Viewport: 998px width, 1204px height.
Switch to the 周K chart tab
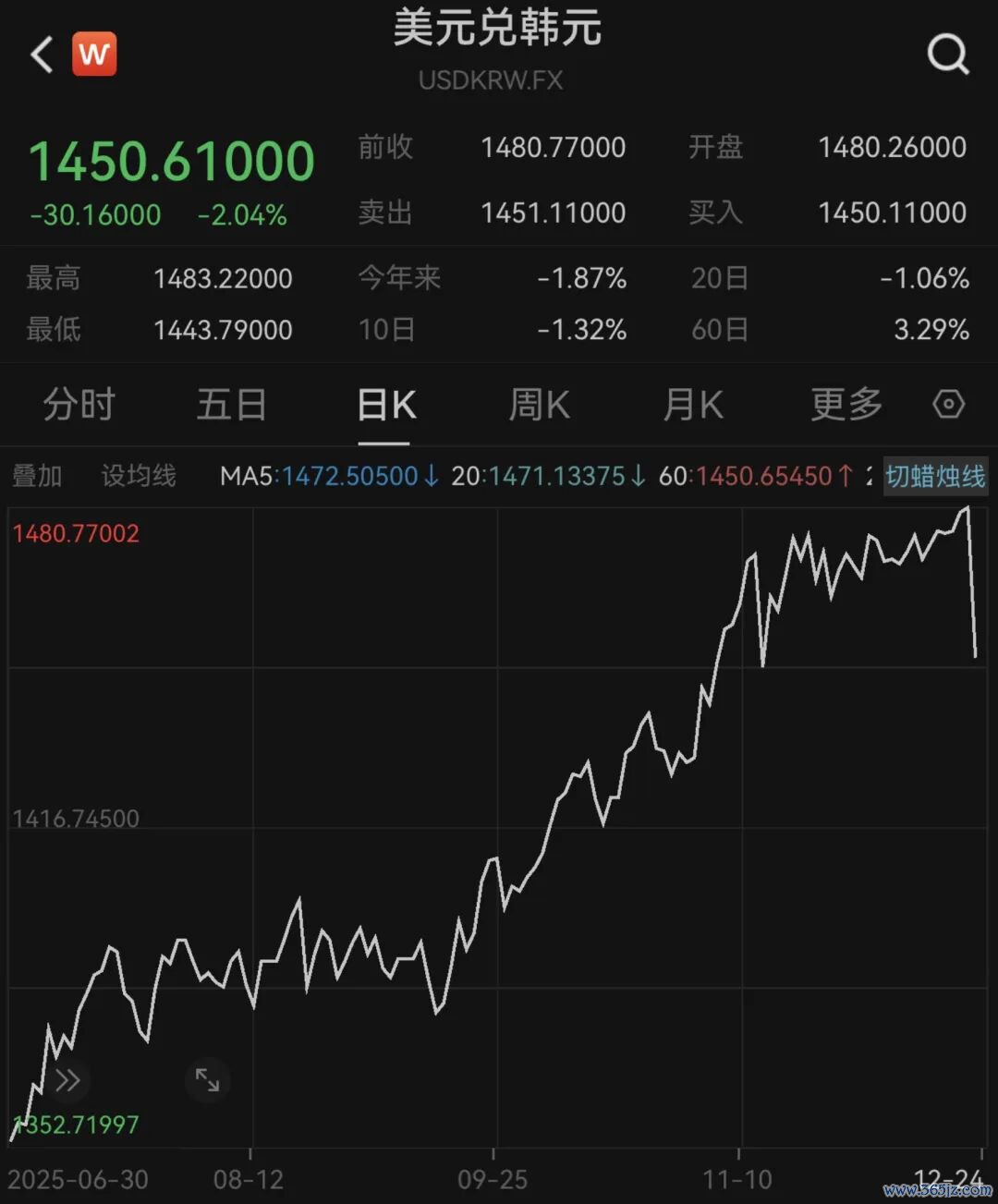pyautogui.click(x=540, y=405)
